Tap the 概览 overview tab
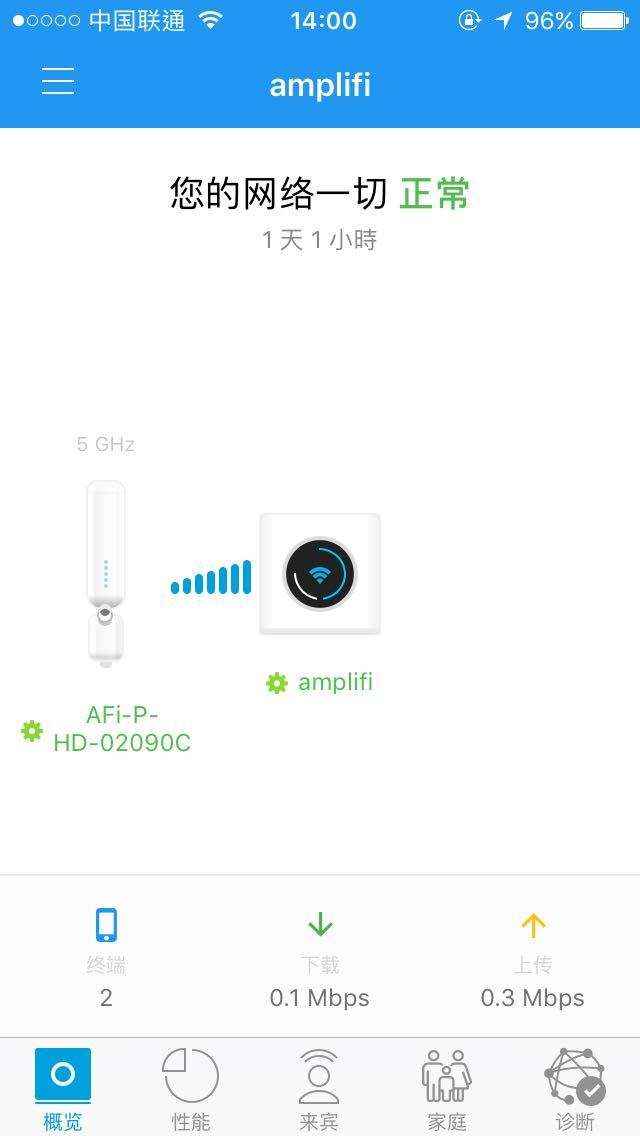The width and height of the screenshot is (640, 1136). 63,1088
